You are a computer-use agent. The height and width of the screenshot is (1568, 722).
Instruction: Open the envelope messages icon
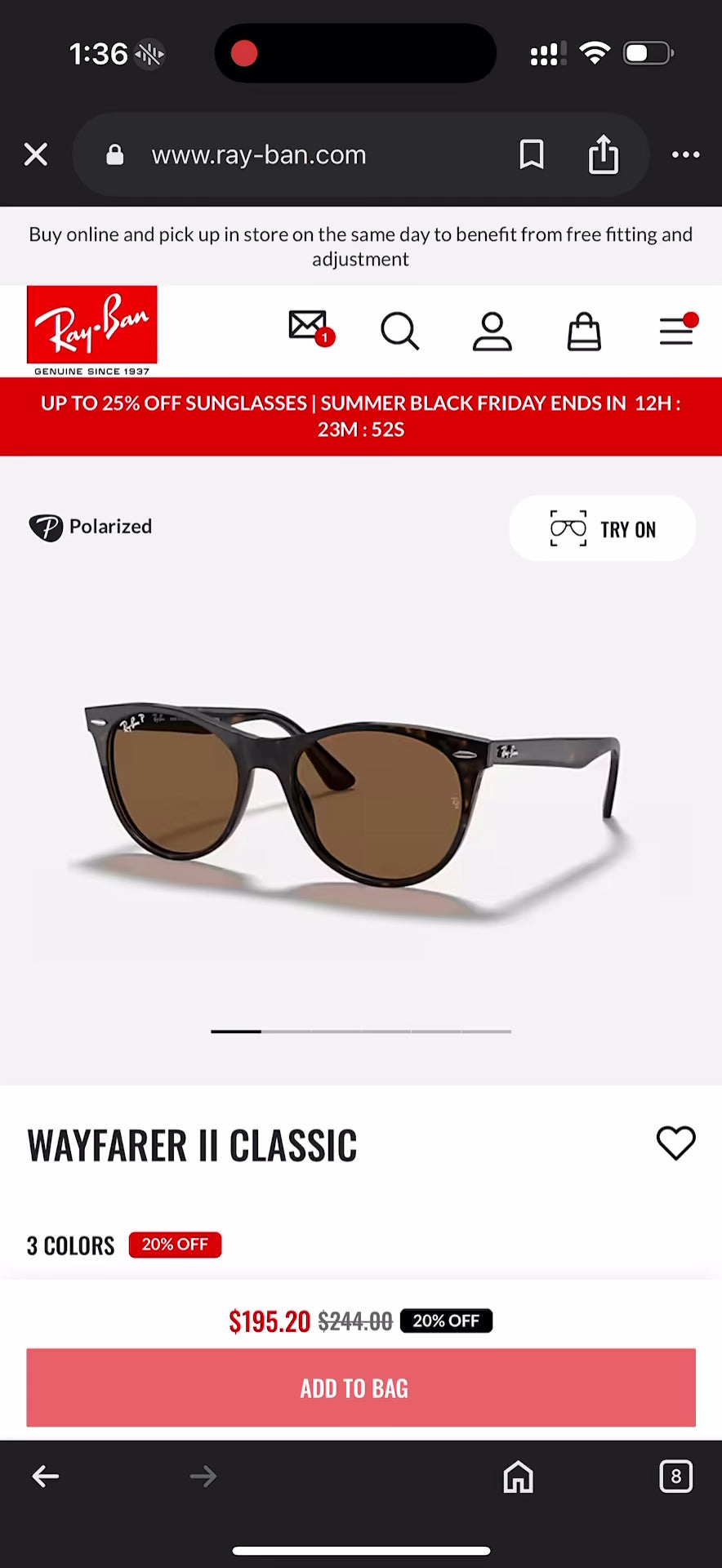[x=310, y=328]
